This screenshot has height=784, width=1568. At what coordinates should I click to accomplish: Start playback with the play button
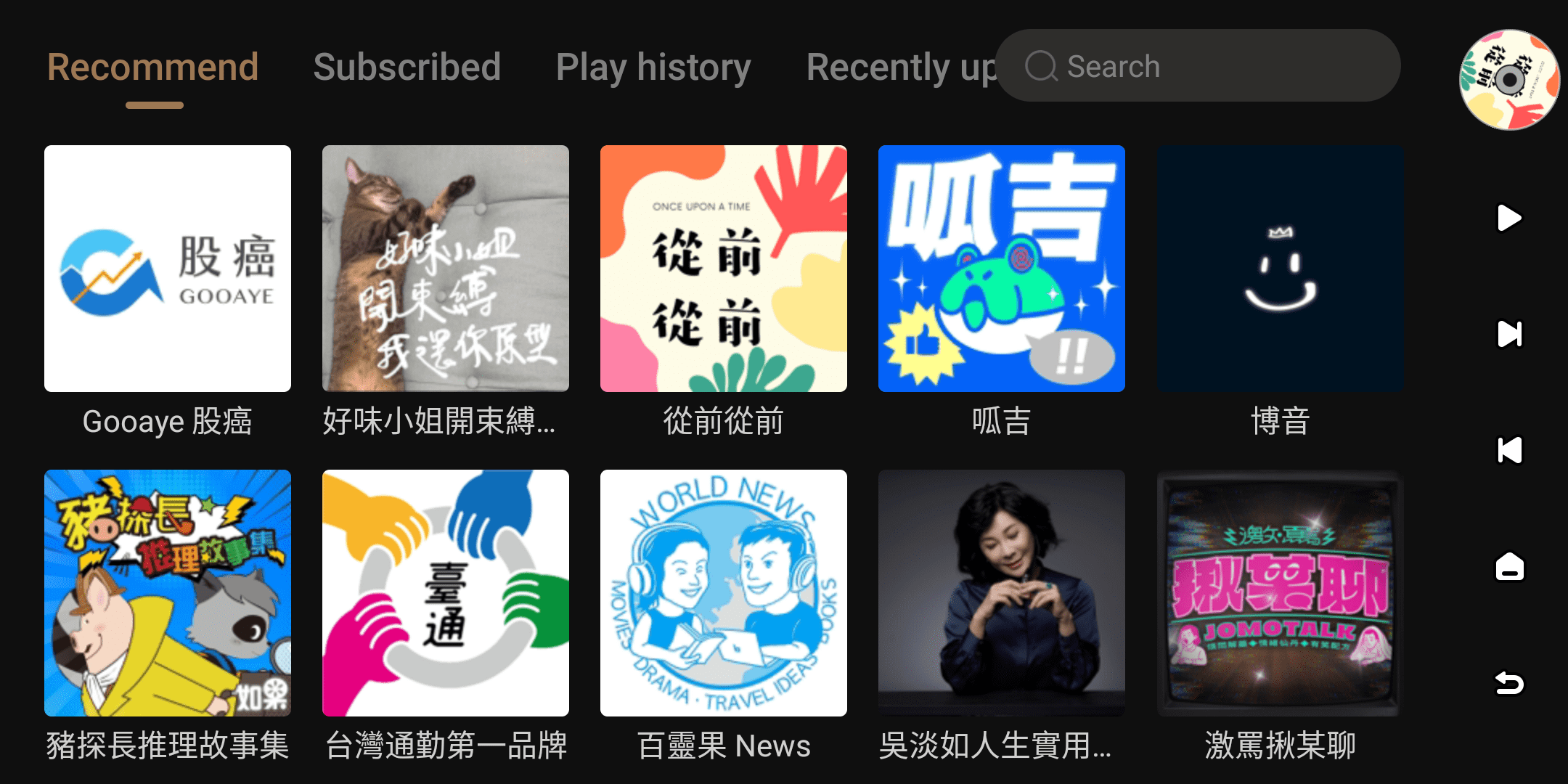pyautogui.click(x=1509, y=218)
